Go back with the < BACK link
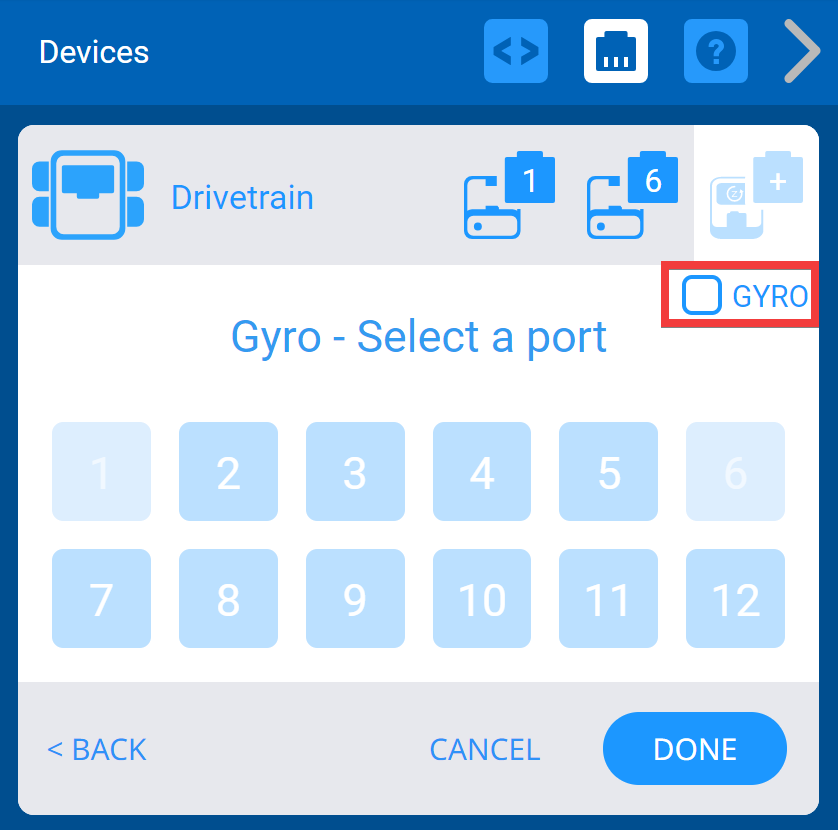Image resolution: width=838 pixels, height=830 pixels. 97,749
